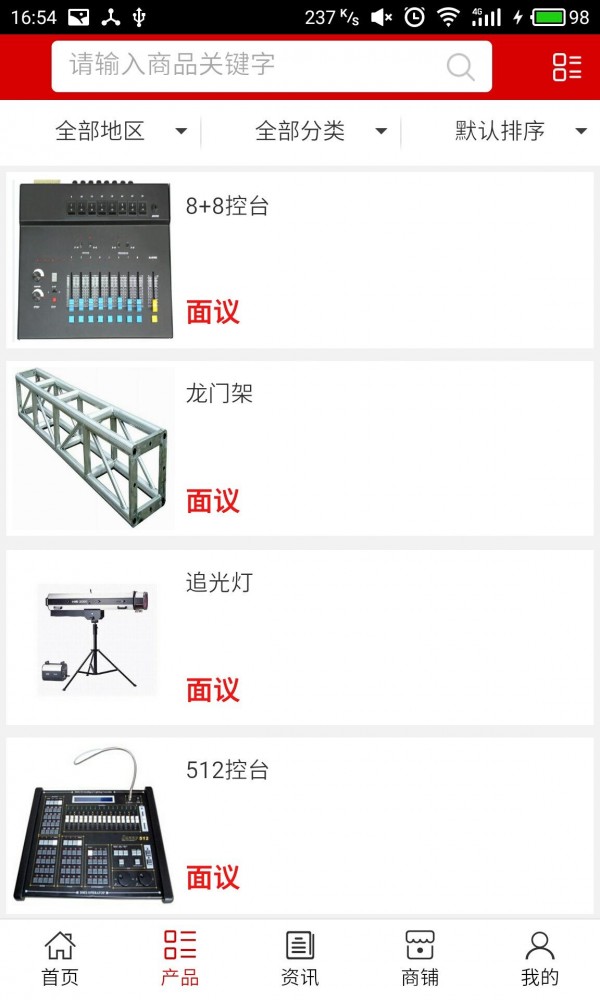
Task: Open the 8+8控台 product card
Action: click(x=300, y=260)
